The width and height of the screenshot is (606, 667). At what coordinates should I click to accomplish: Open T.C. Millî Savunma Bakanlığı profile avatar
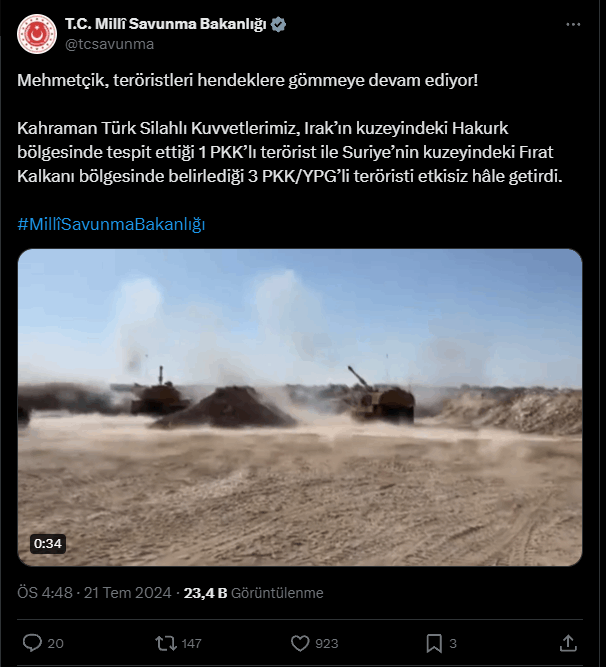tap(35, 34)
